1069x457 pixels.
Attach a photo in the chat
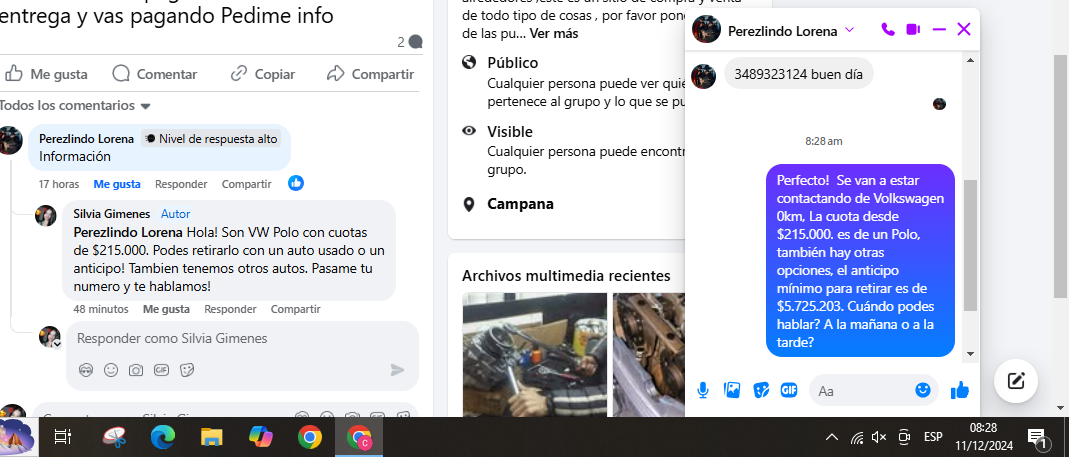pyautogui.click(x=732, y=390)
